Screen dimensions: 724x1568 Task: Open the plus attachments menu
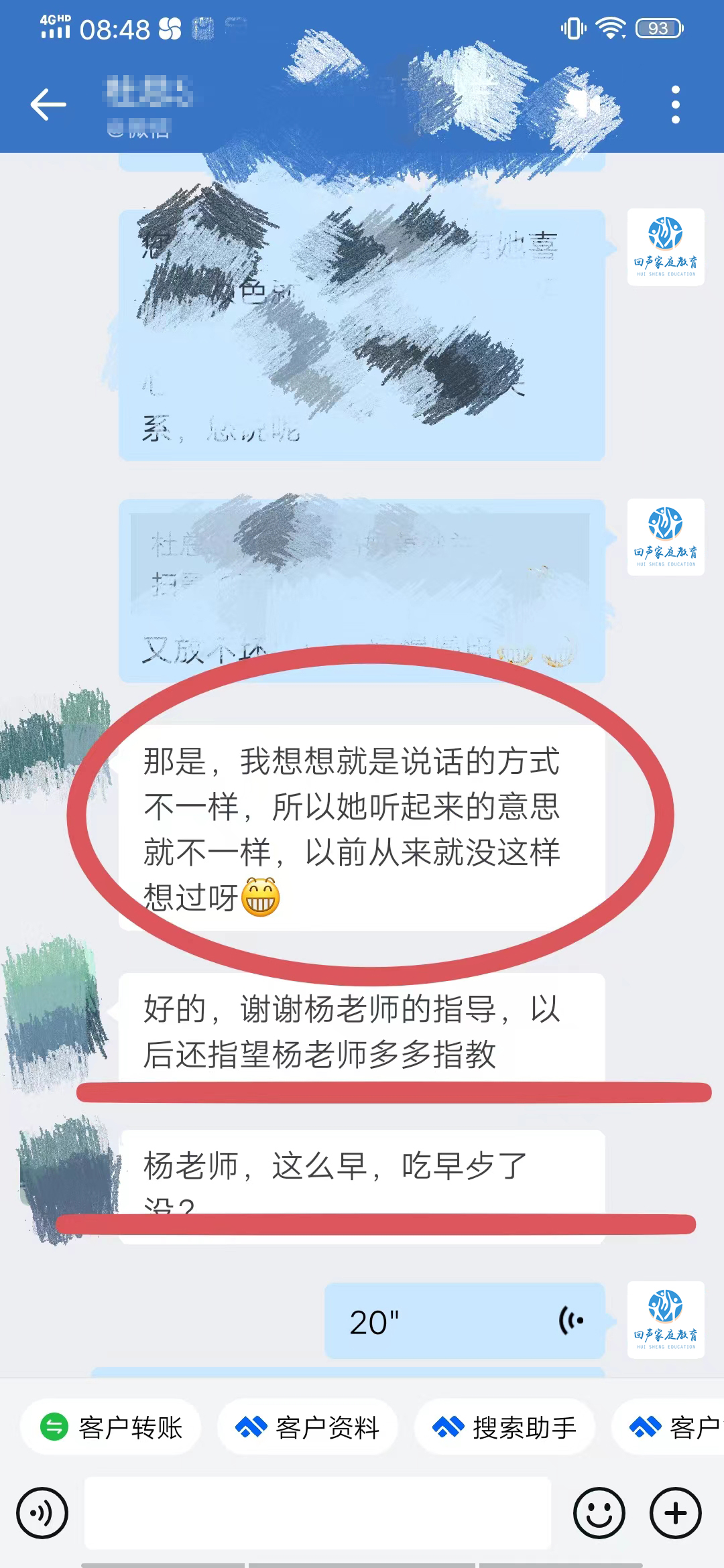click(x=676, y=1513)
